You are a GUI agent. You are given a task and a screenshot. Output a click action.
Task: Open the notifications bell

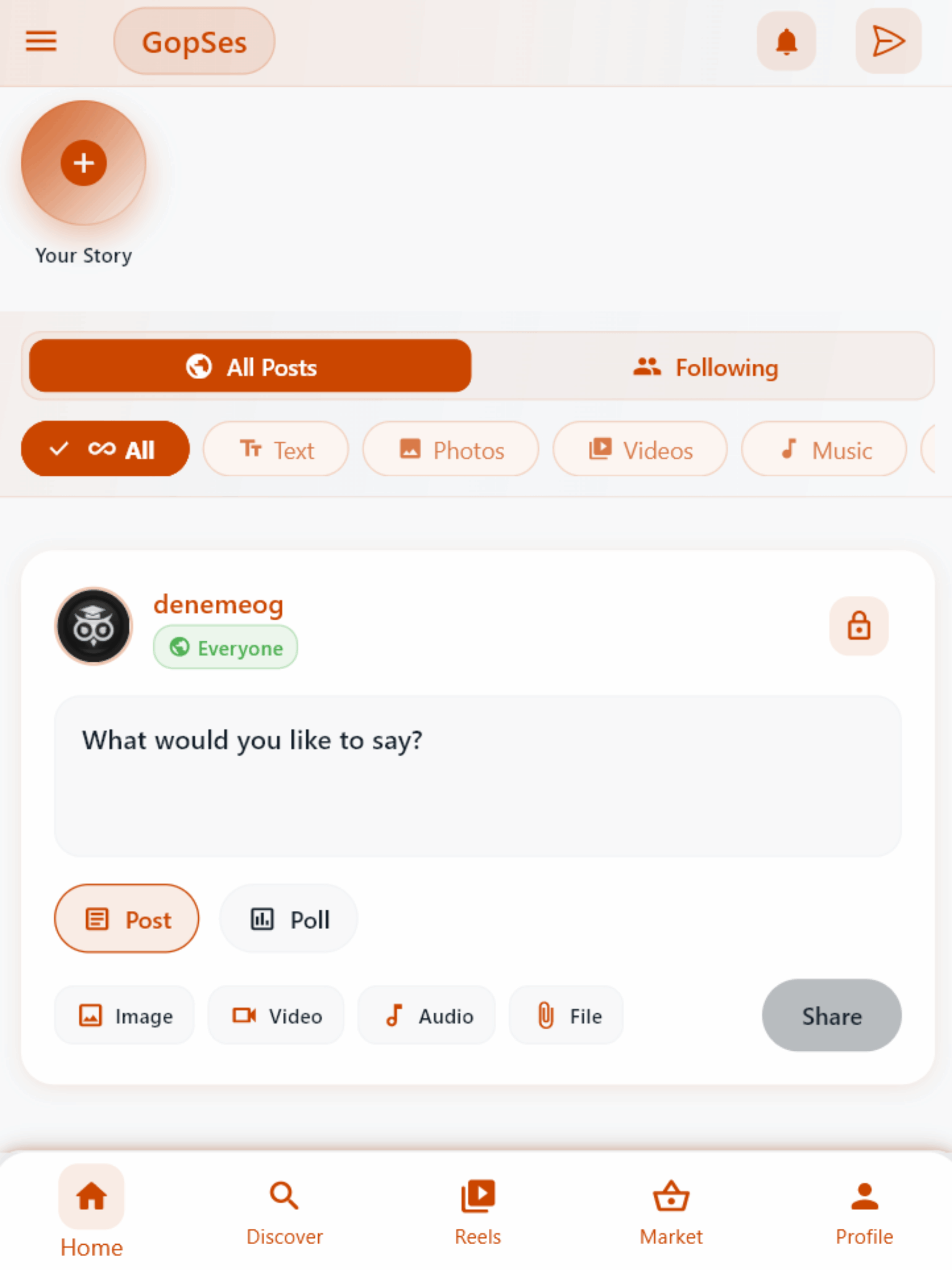click(786, 41)
